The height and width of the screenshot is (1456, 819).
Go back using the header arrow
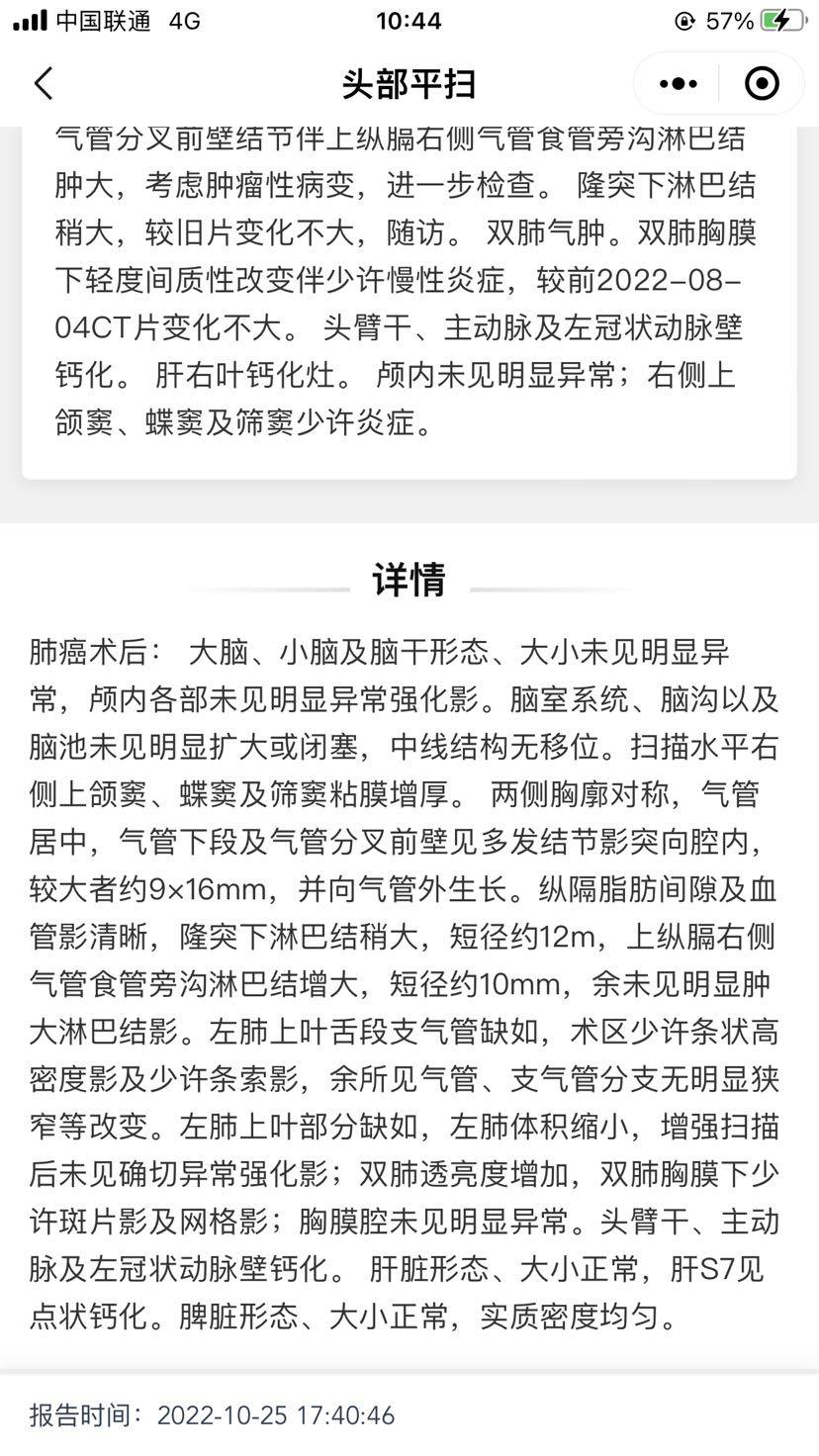tap(44, 84)
